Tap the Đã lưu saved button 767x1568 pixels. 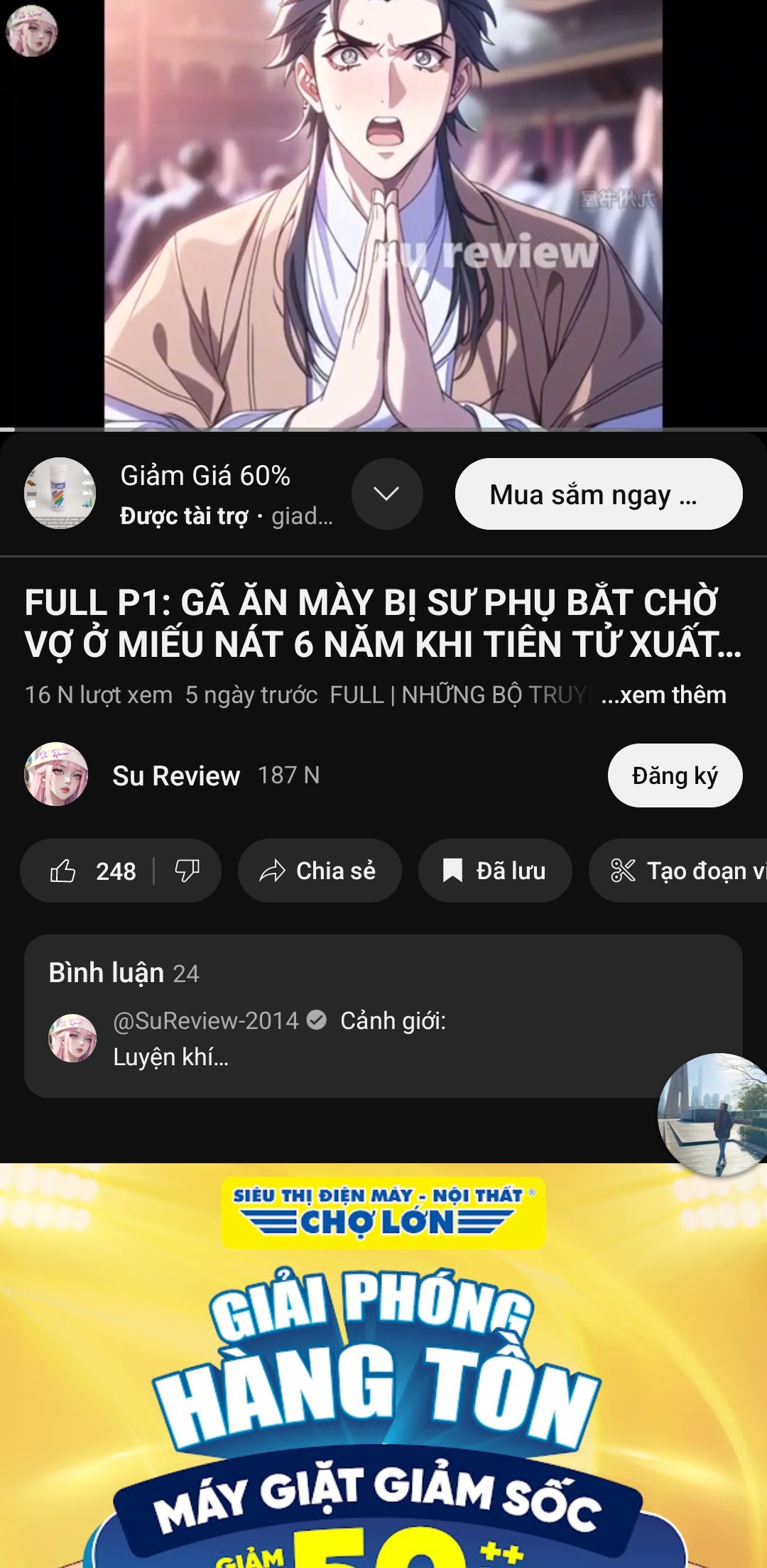point(495,871)
